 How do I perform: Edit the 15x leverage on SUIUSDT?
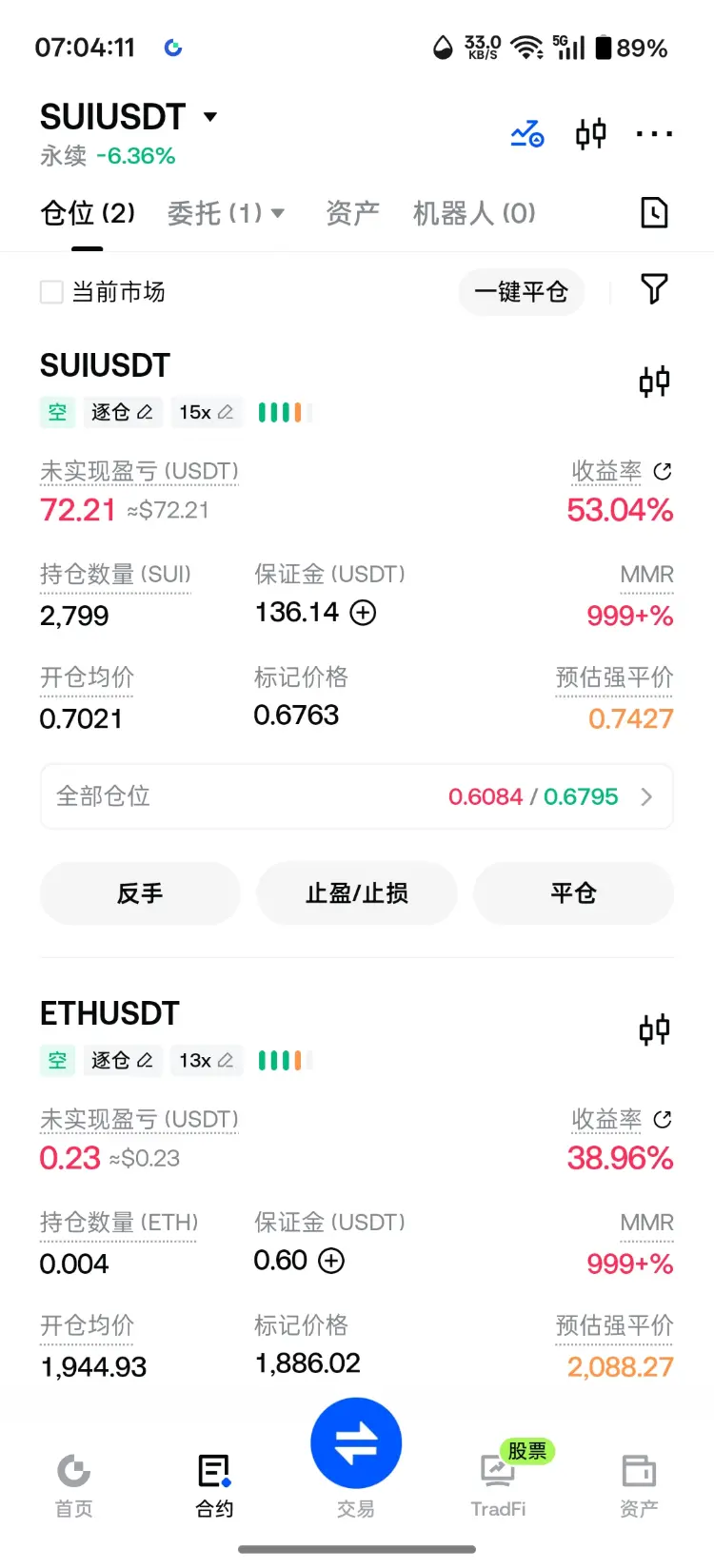pos(207,412)
